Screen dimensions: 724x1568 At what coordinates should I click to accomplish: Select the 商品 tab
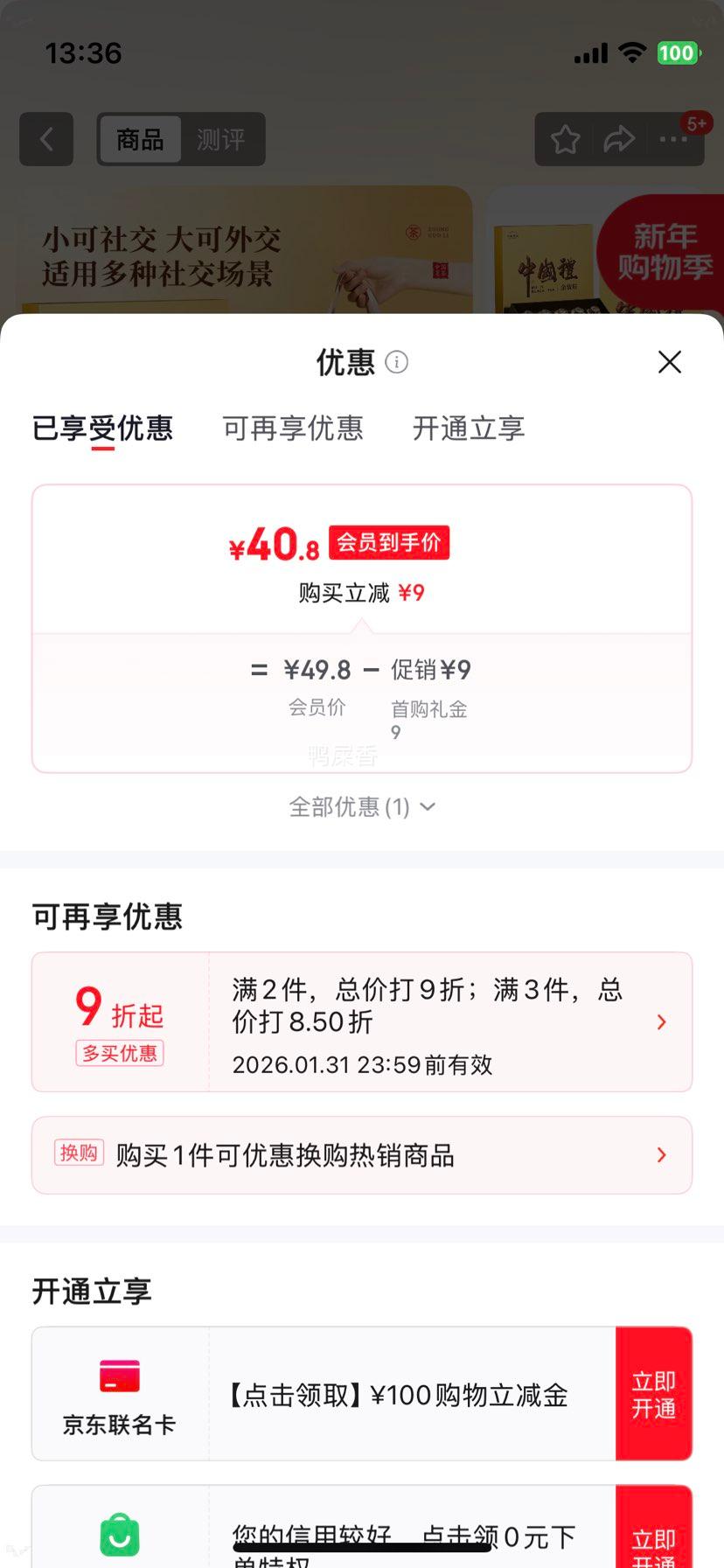[140, 140]
